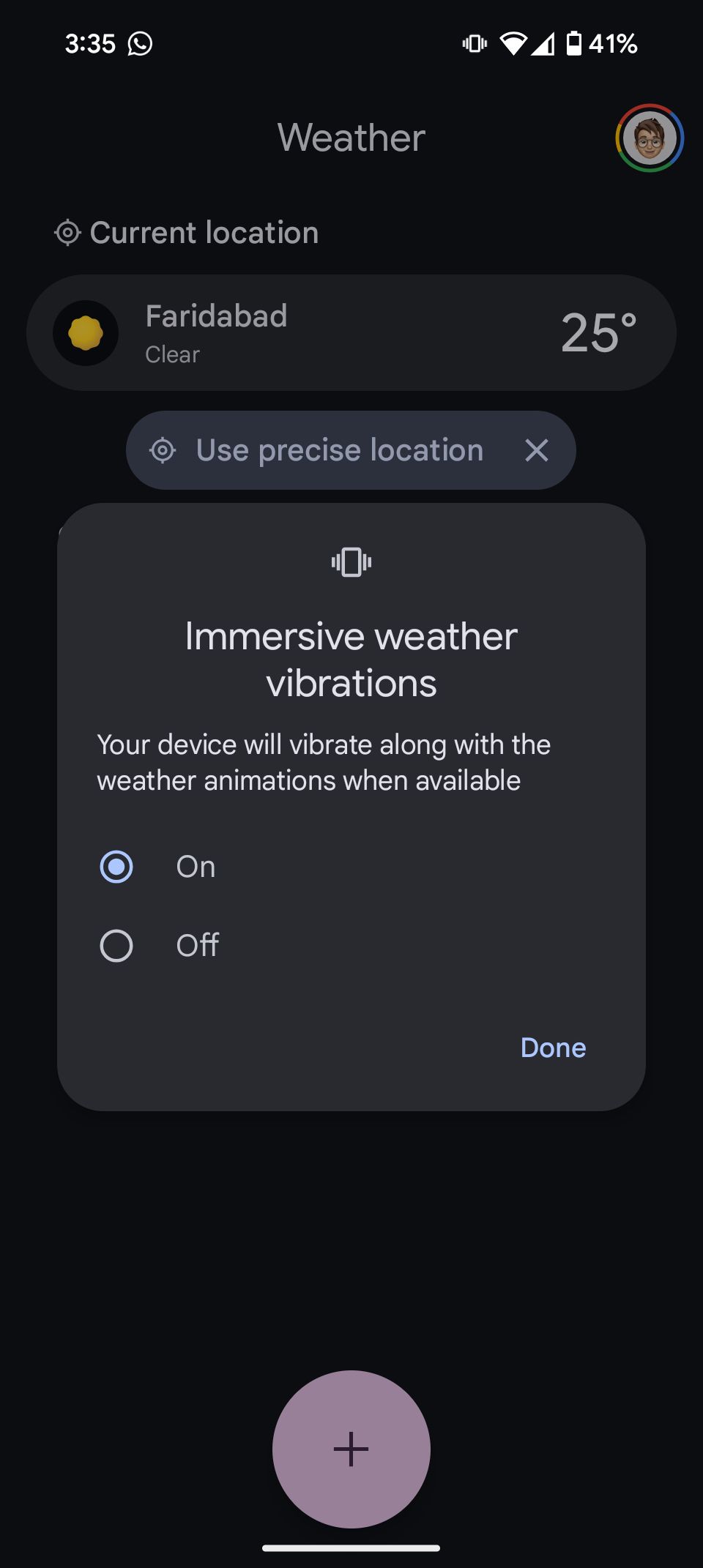This screenshot has height=1568, width=703.
Task: Tap Done to confirm vibration settings
Action: click(x=553, y=1048)
